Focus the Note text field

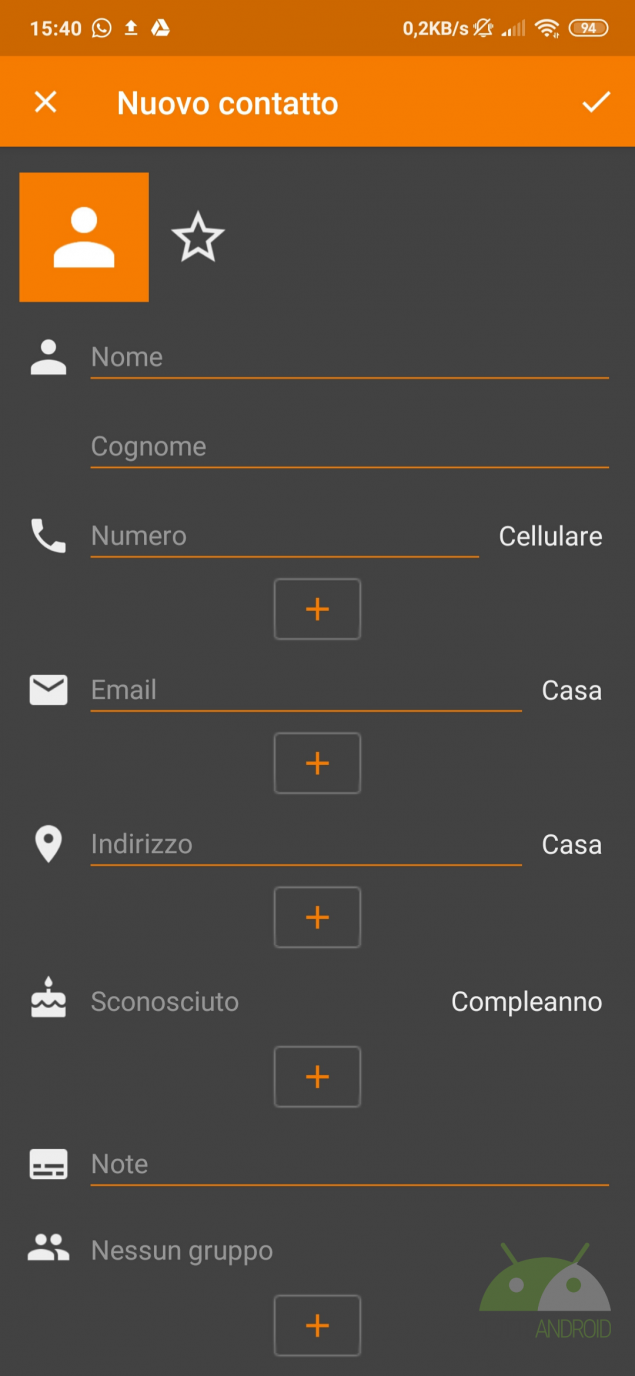click(x=349, y=1164)
